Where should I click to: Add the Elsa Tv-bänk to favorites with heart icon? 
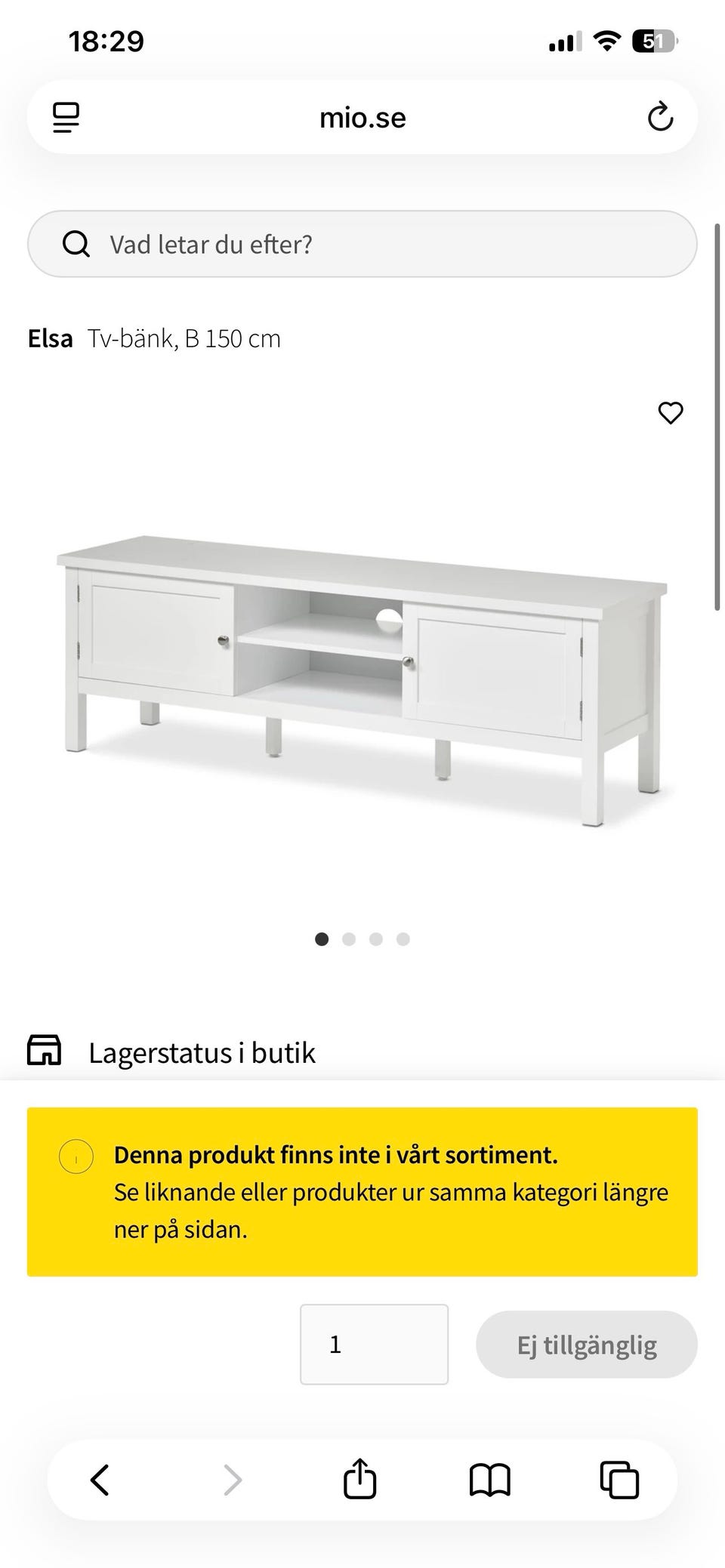pyautogui.click(x=670, y=412)
